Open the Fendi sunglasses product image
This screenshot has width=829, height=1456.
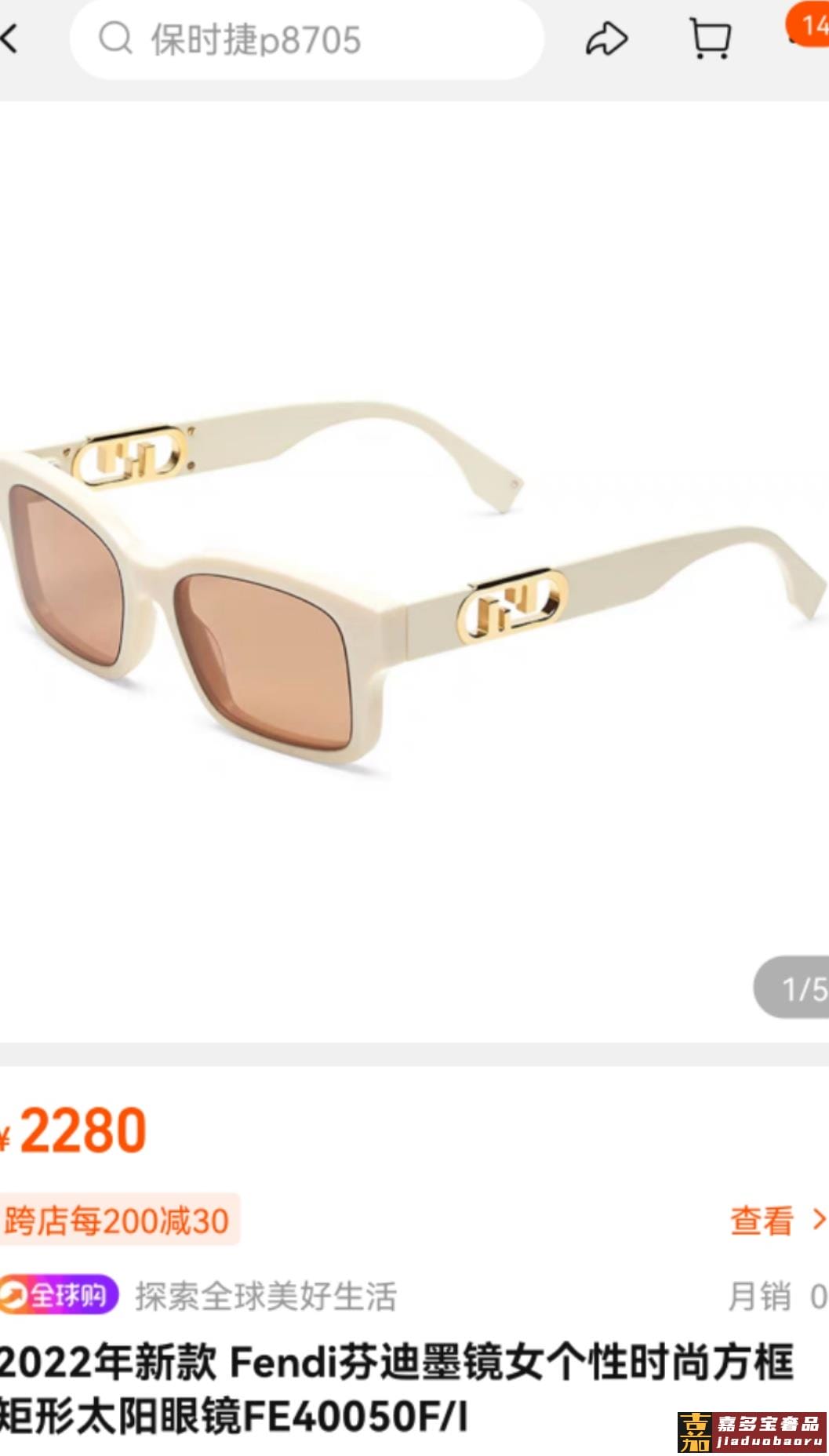(x=414, y=573)
